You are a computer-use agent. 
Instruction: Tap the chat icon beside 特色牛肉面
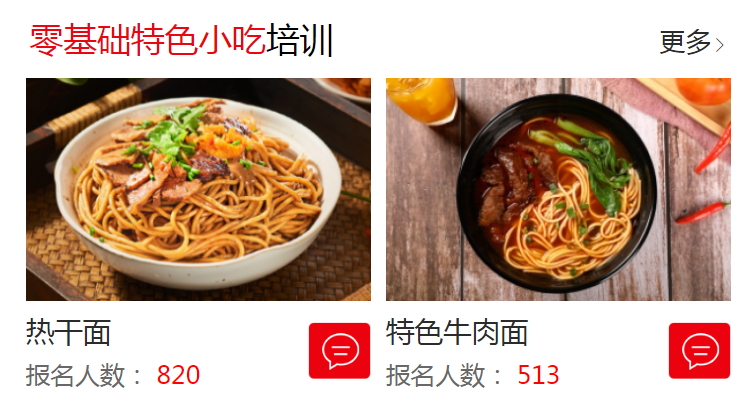point(699,351)
